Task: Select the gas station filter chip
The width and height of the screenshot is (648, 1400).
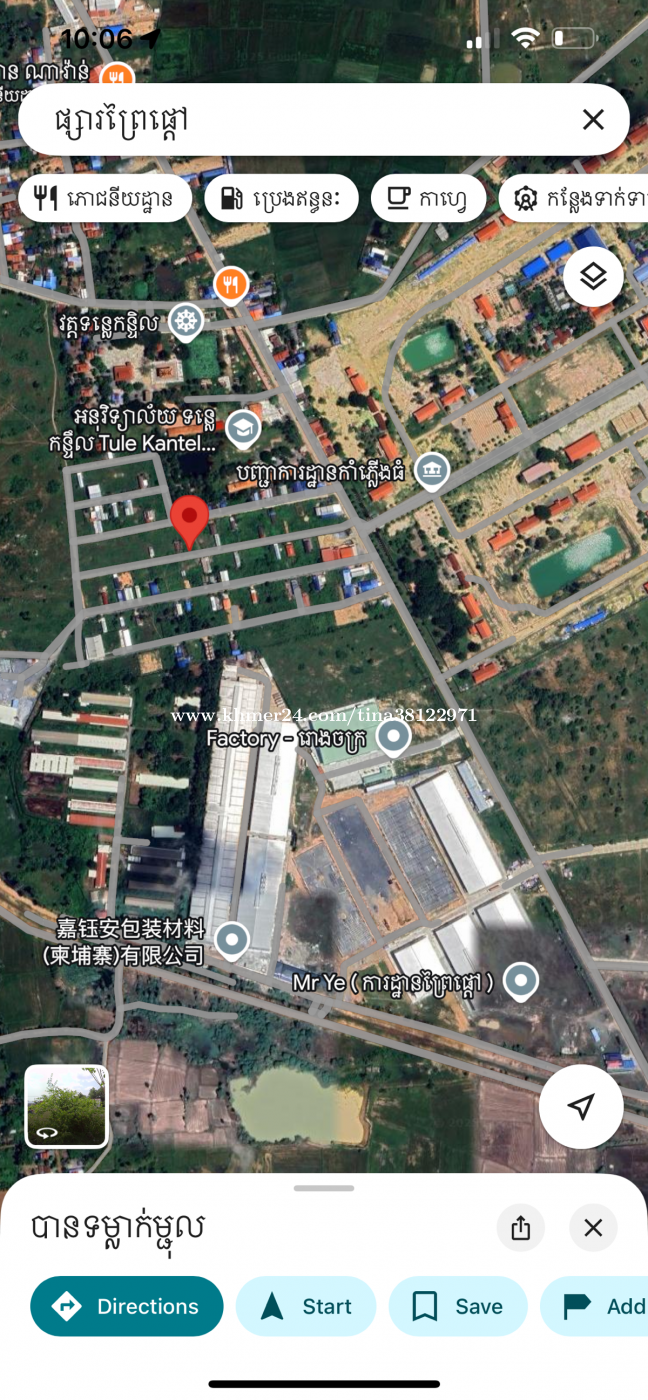Action: [281, 198]
